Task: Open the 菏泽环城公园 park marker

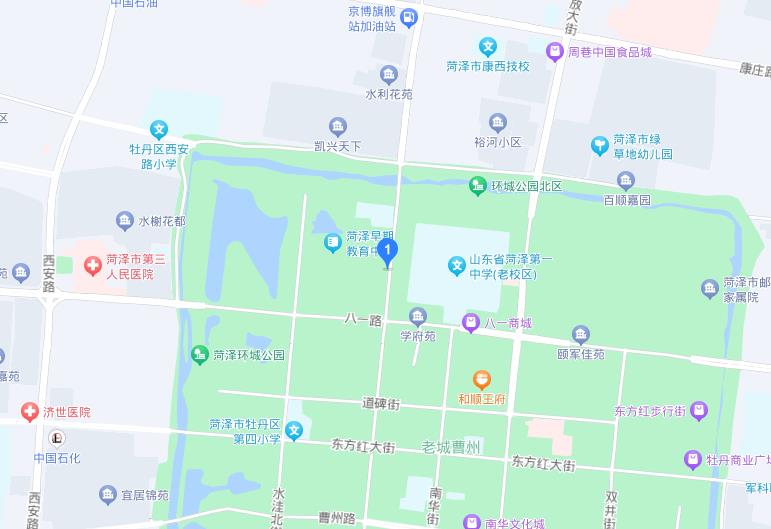Action: tap(200, 354)
